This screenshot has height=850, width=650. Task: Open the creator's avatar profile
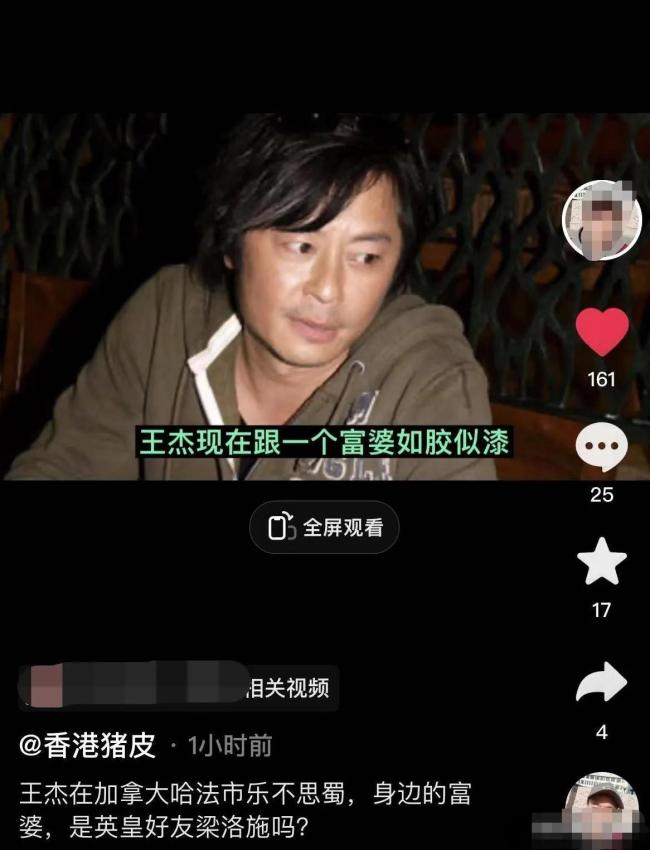click(602, 221)
